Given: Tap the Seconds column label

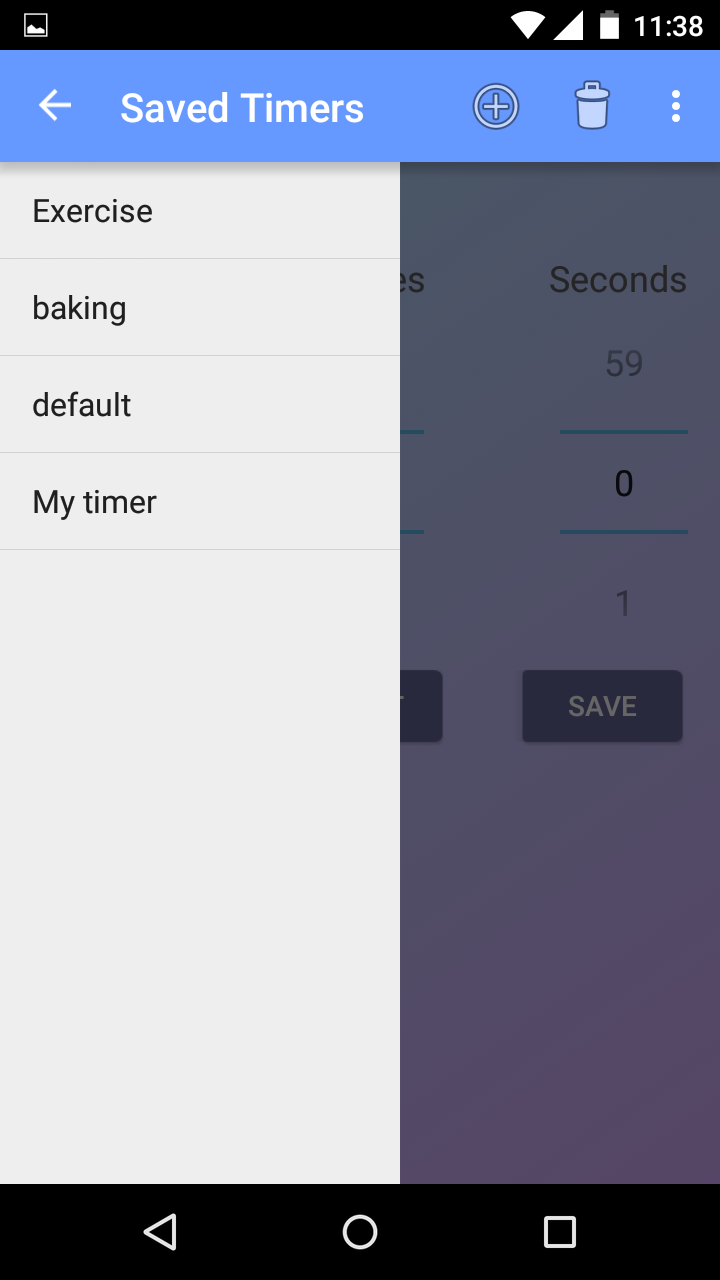Looking at the screenshot, I should 617,280.
